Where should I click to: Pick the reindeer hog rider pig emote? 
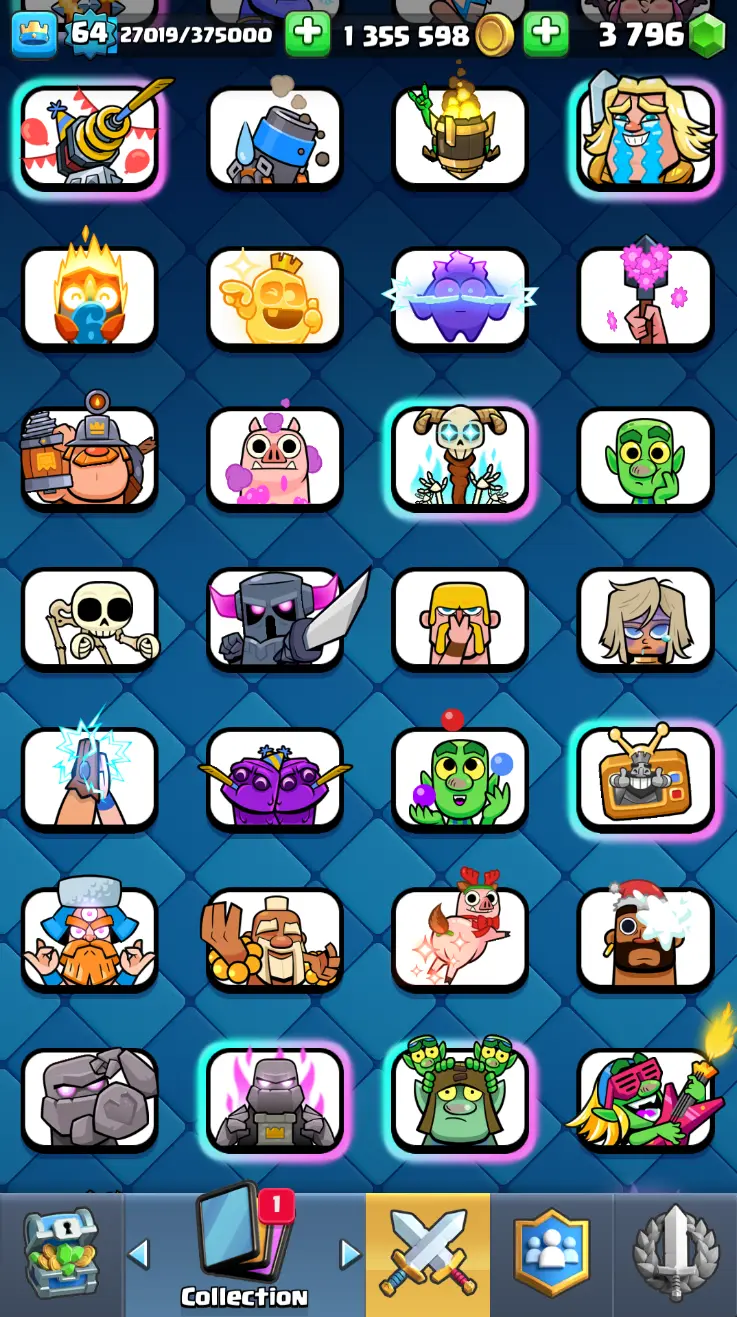[x=460, y=938]
